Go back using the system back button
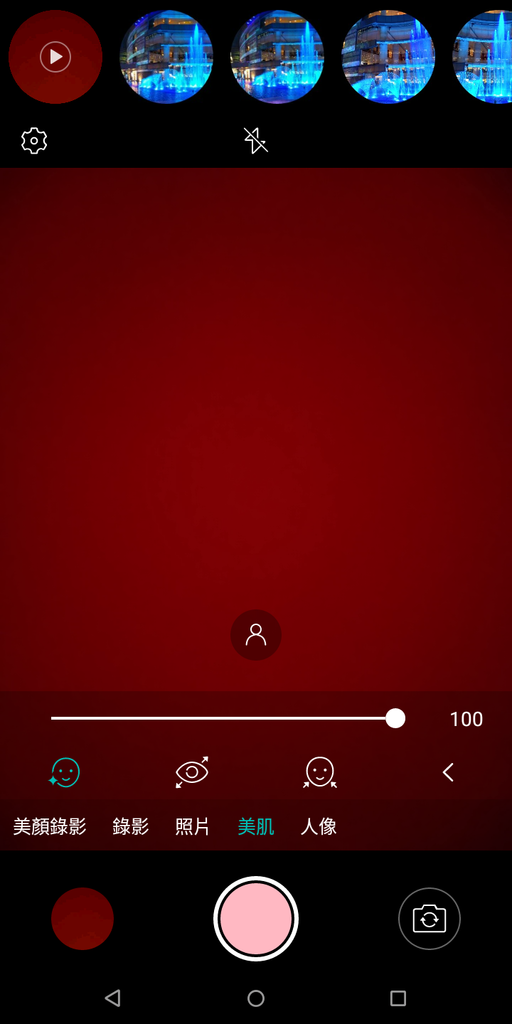This screenshot has height=1024, width=512. pyautogui.click(x=113, y=998)
